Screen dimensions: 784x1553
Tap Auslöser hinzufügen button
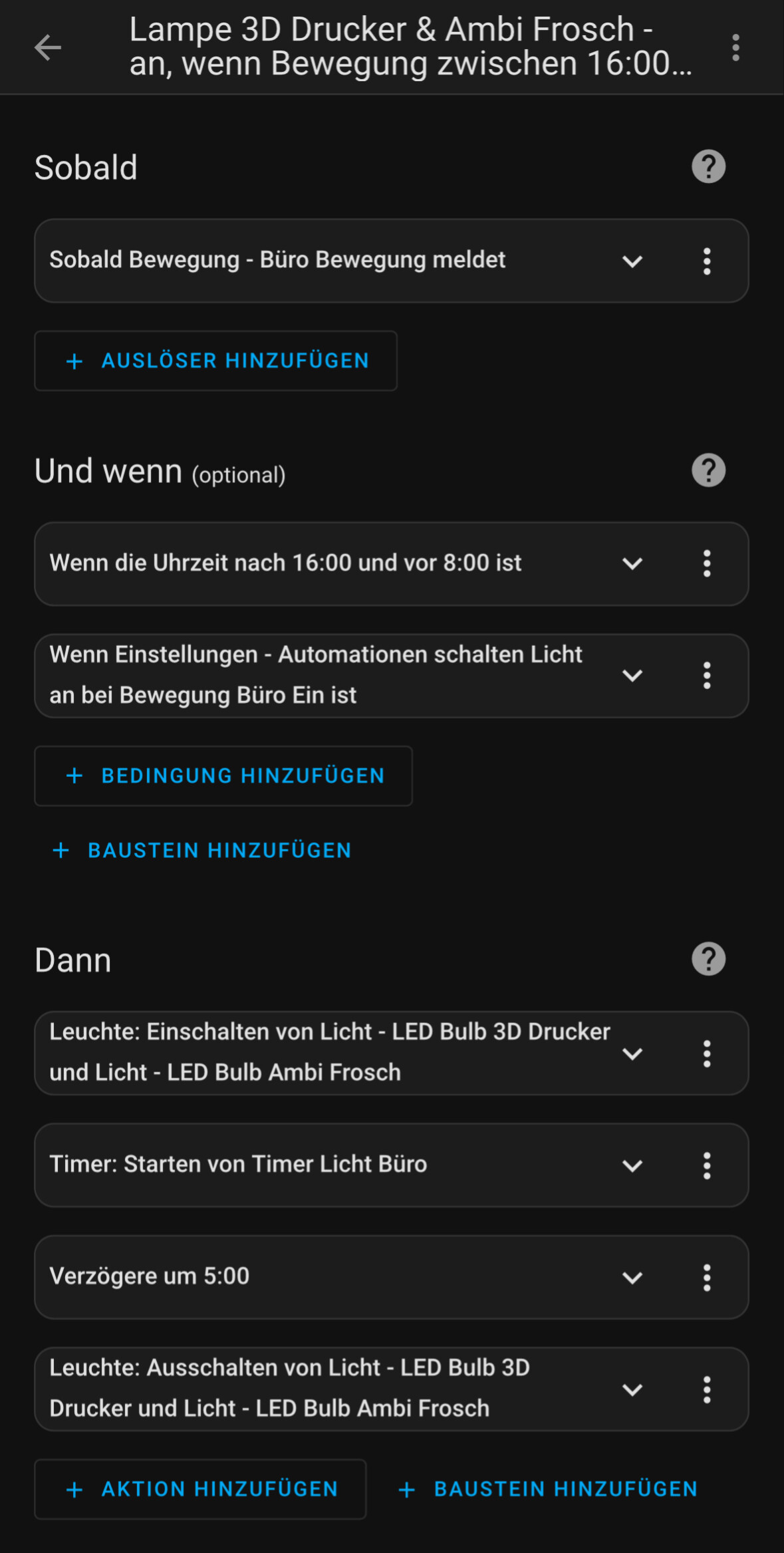tap(216, 360)
